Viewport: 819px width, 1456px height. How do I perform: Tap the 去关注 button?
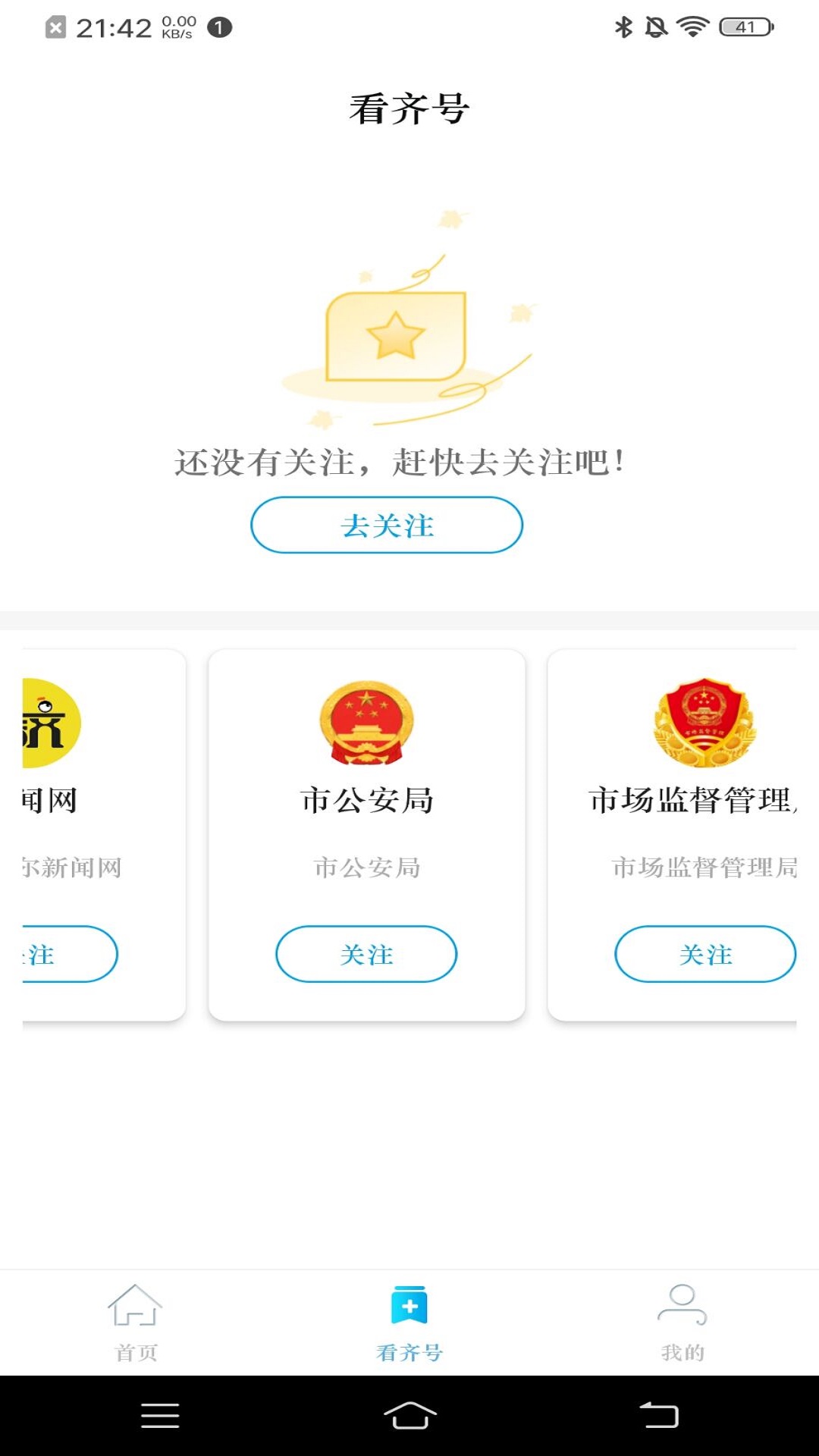[x=387, y=525]
